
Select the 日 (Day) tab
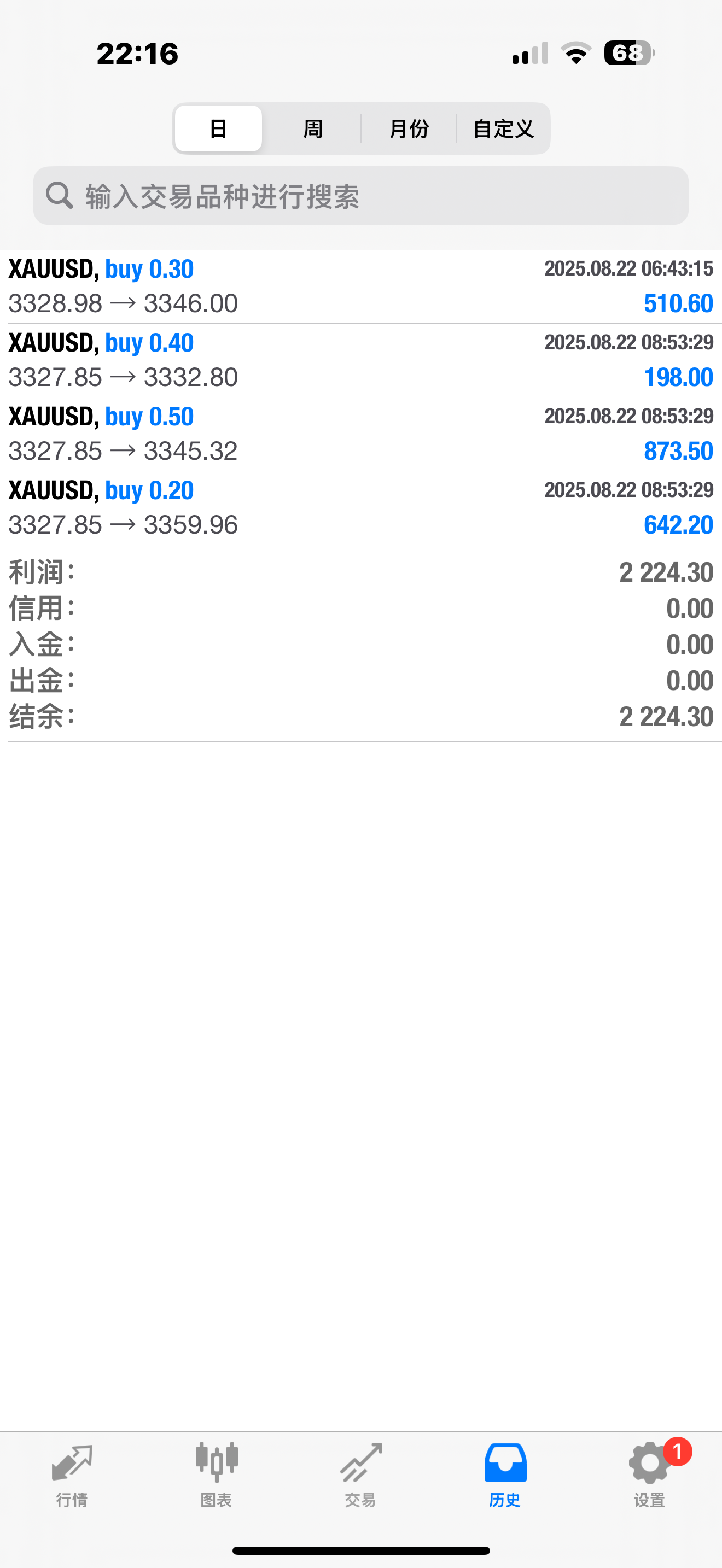click(x=218, y=128)
